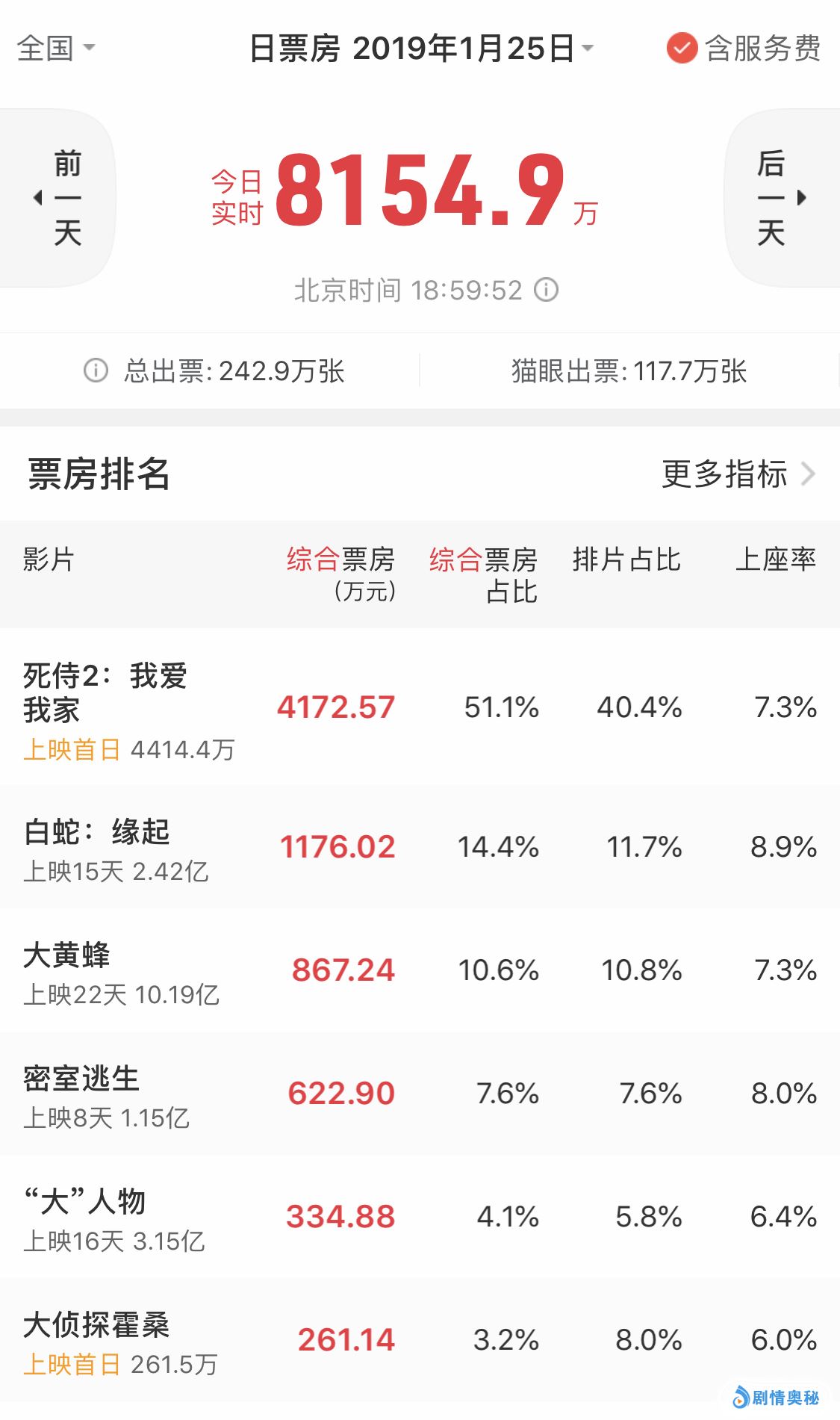The image size is (840, 1420).
Task: Tap the info icon beside 北京时间
Action: (x=547, y=290)
